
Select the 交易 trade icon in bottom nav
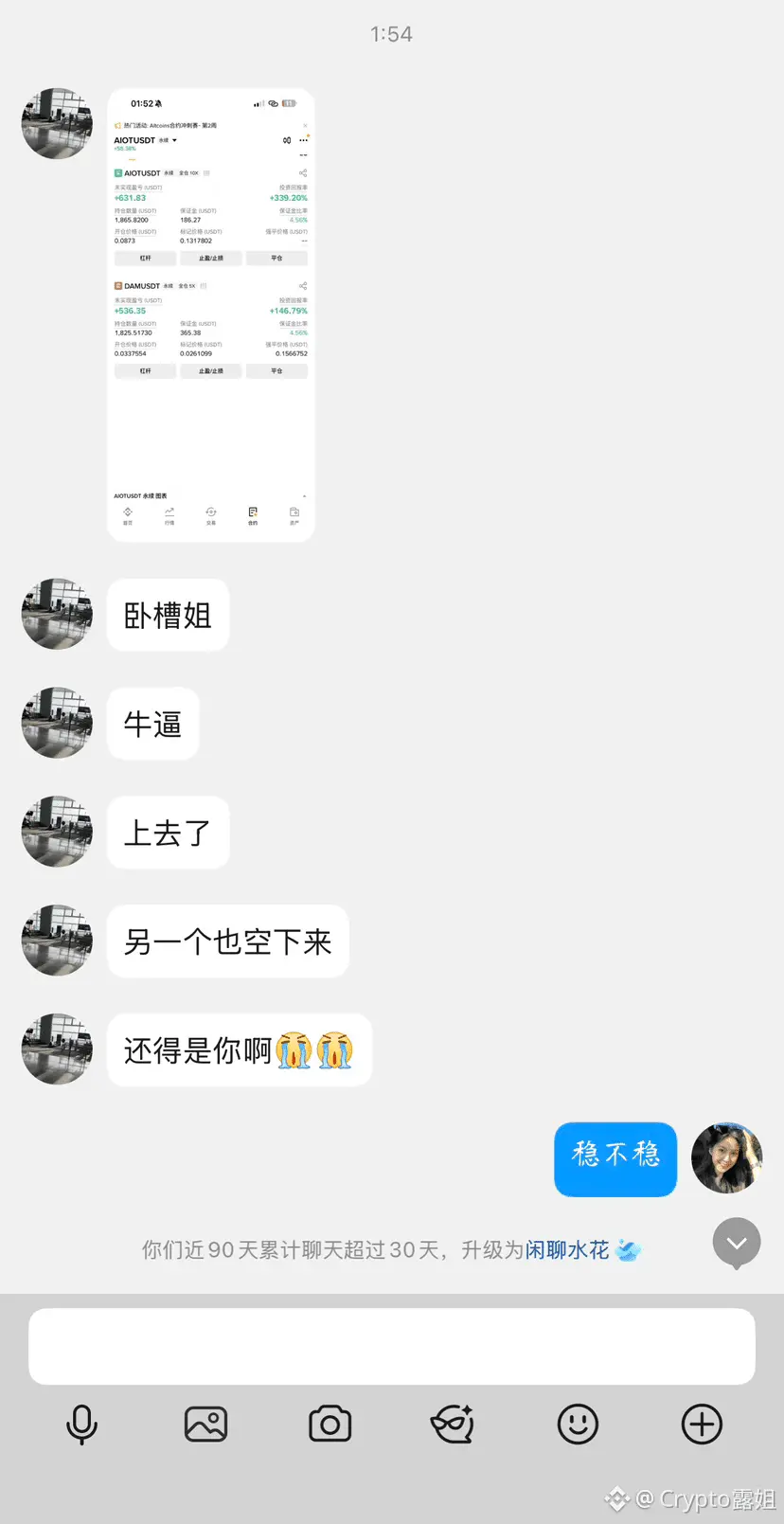pyautogui.click(x=210, y=511)
